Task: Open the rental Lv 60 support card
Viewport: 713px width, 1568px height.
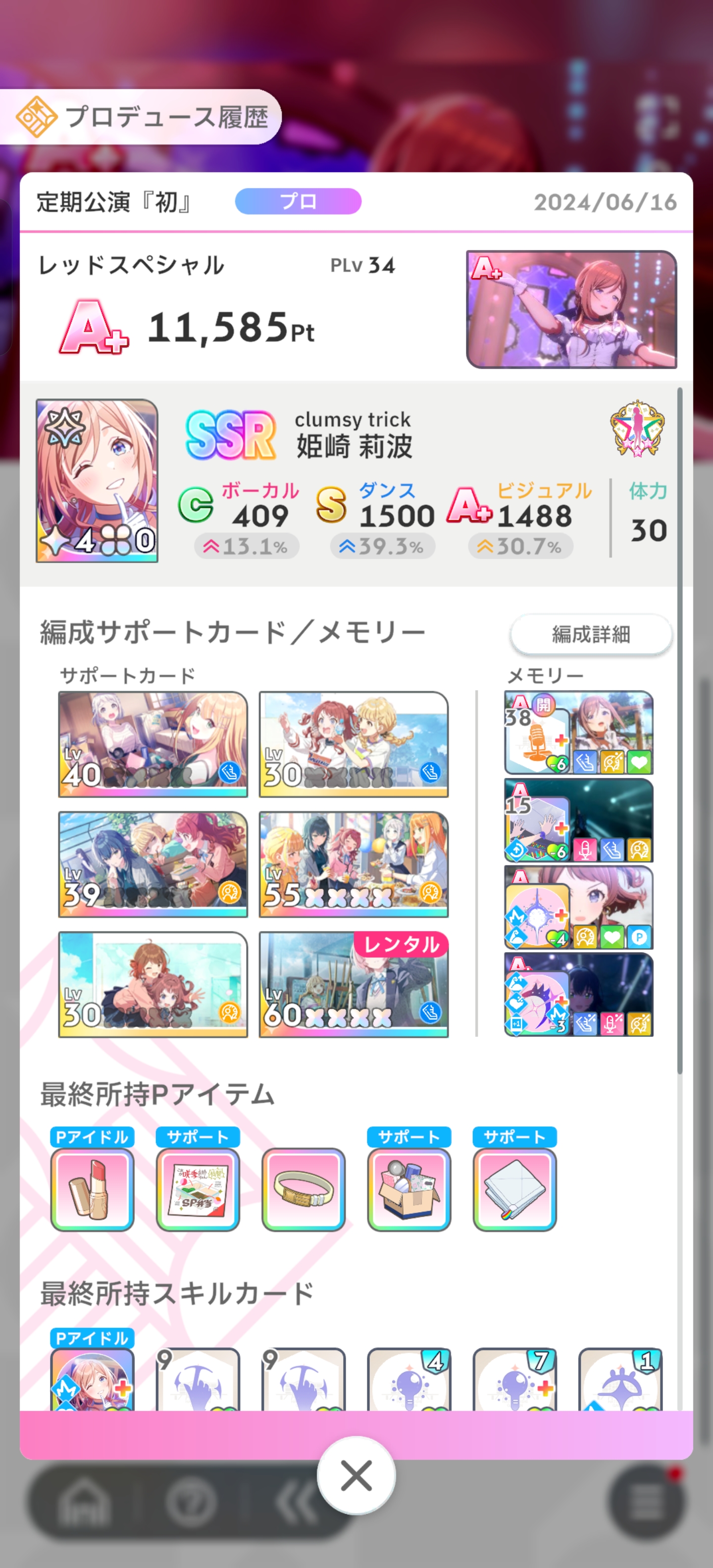Action: point(354,984)
